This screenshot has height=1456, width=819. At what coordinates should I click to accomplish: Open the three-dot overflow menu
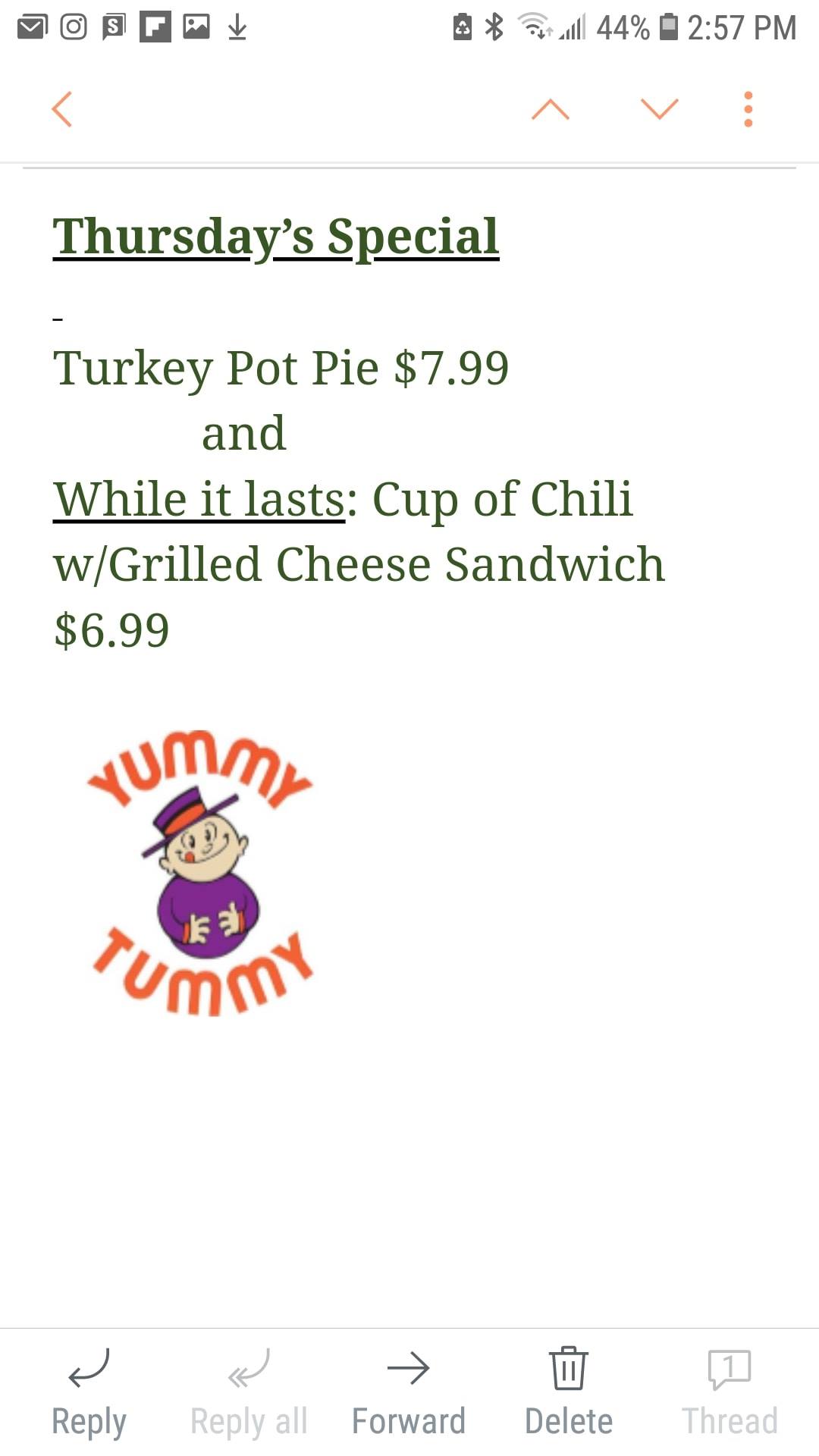point(748,109)
